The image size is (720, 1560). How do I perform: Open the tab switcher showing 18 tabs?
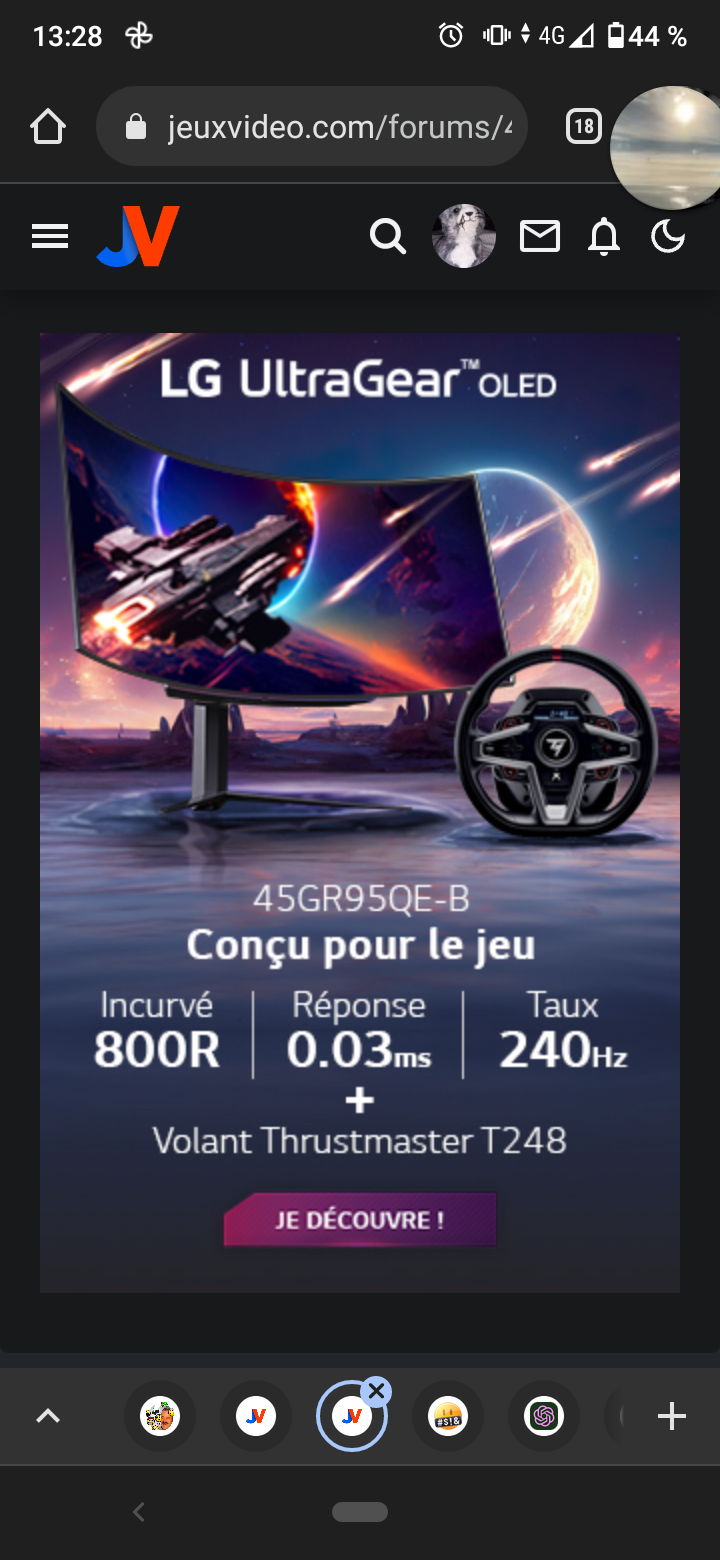583,127
